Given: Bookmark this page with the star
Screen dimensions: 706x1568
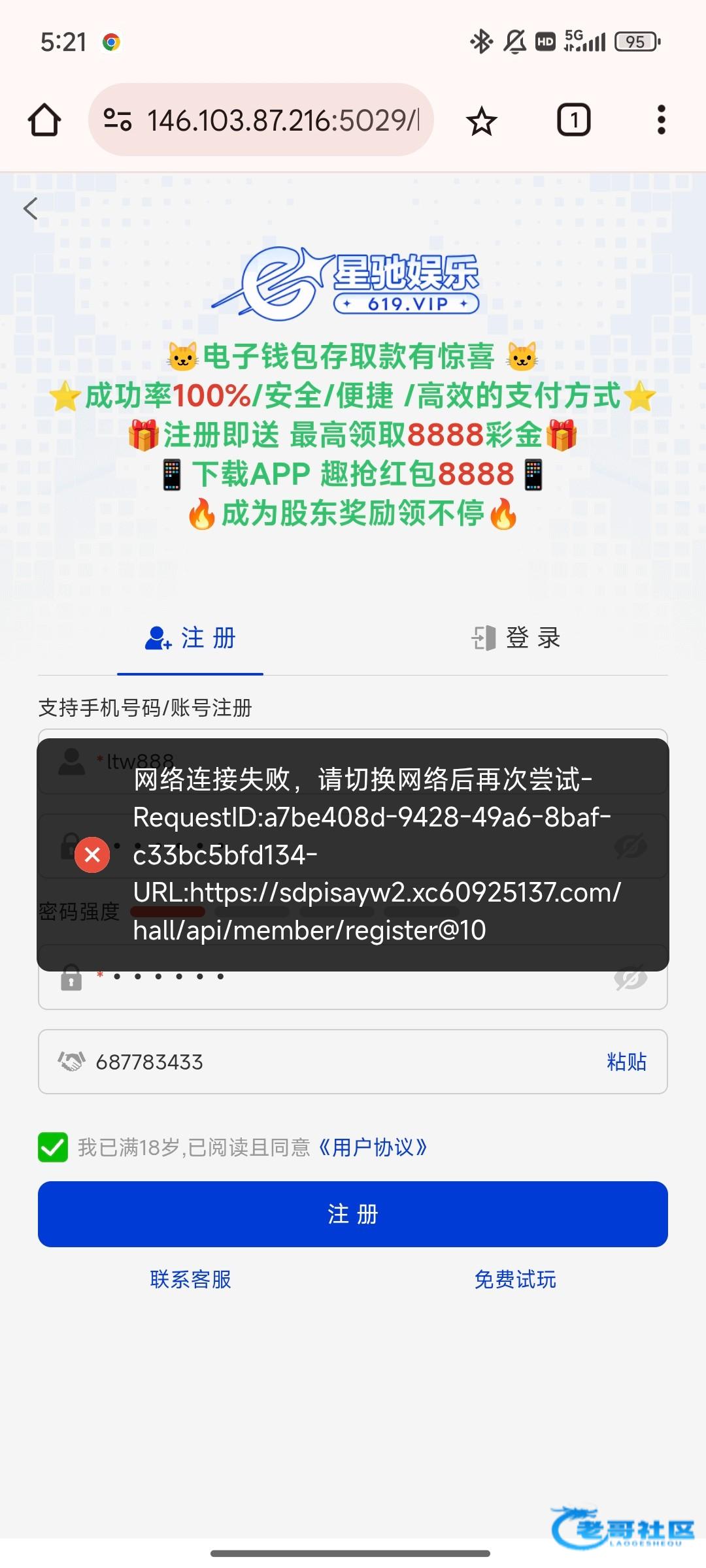Looking at the screenshot, I should pos(482,122).
